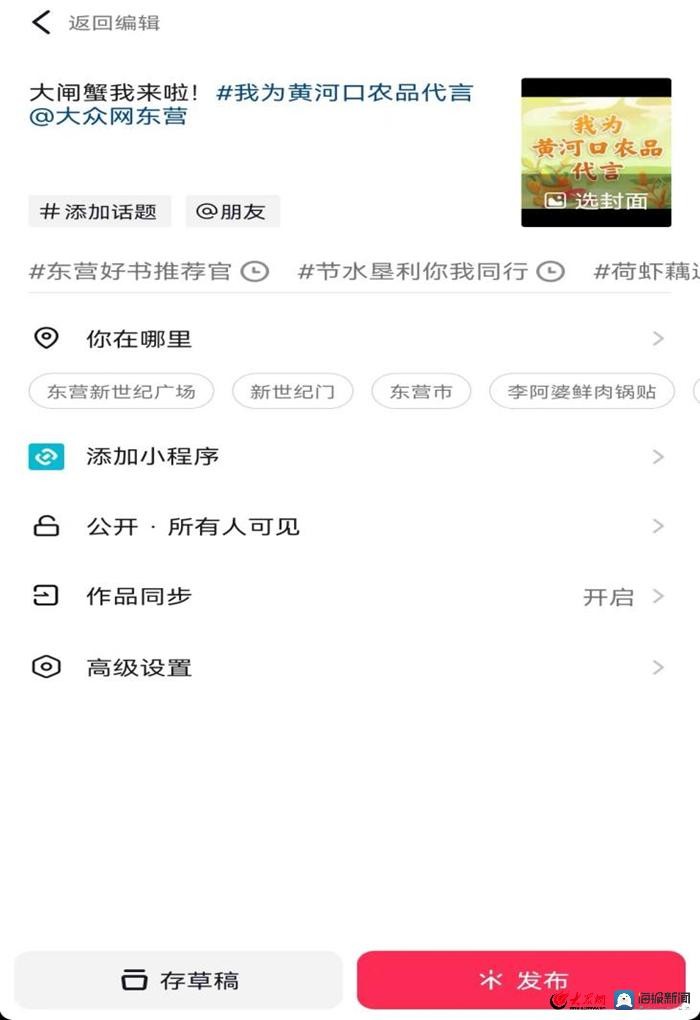The width and height of the screenshot is (700, 1020).
Task: Save as draft with 存草稿
Action: [x=179, y=980]
